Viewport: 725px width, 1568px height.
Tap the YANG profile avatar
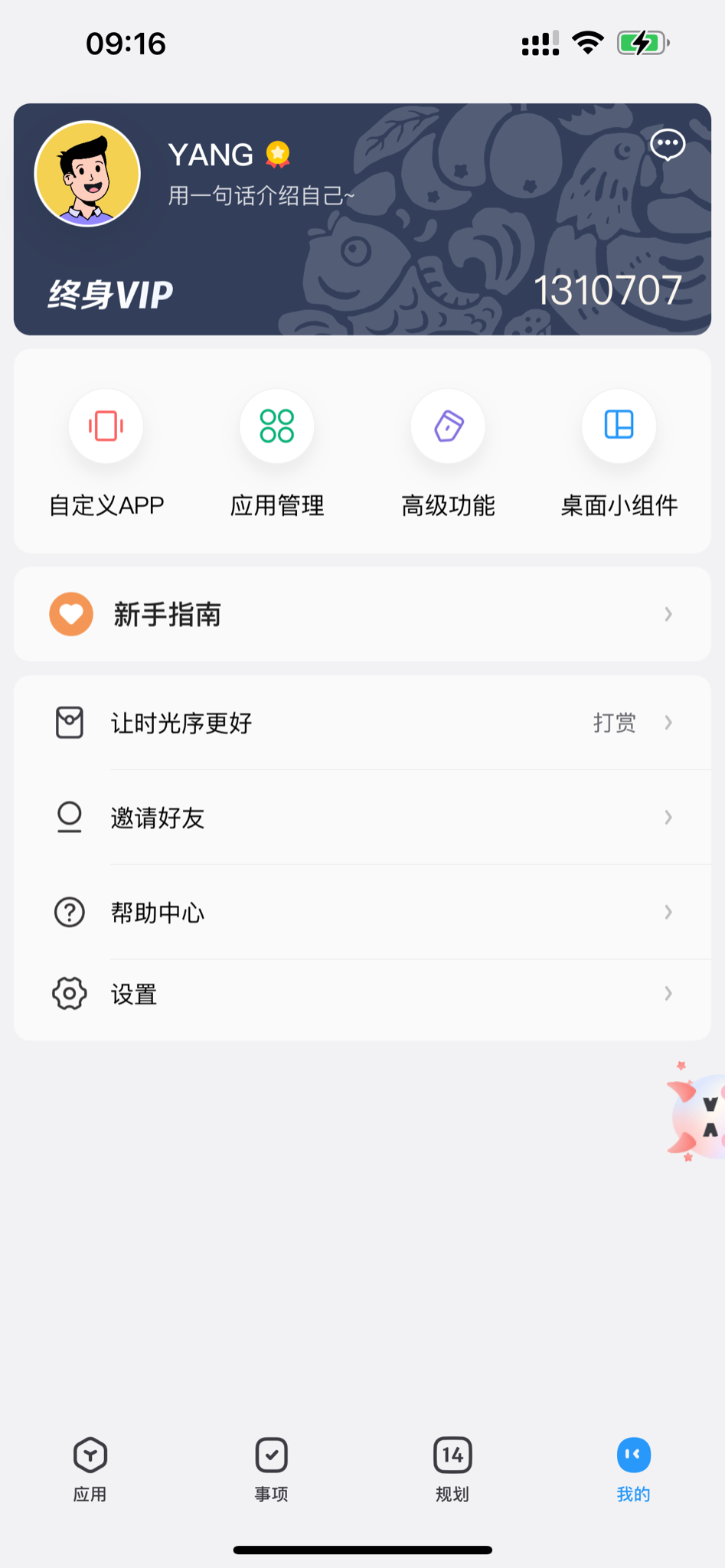pyautogui.click(x=87, y=174)
